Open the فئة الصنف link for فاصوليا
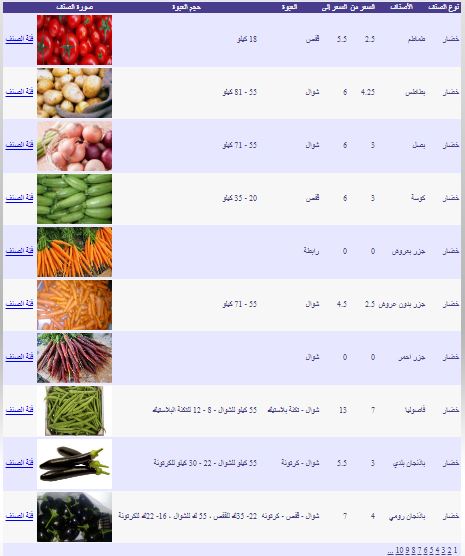The height and width of the screenshot is (556, 465). point(20,410)
